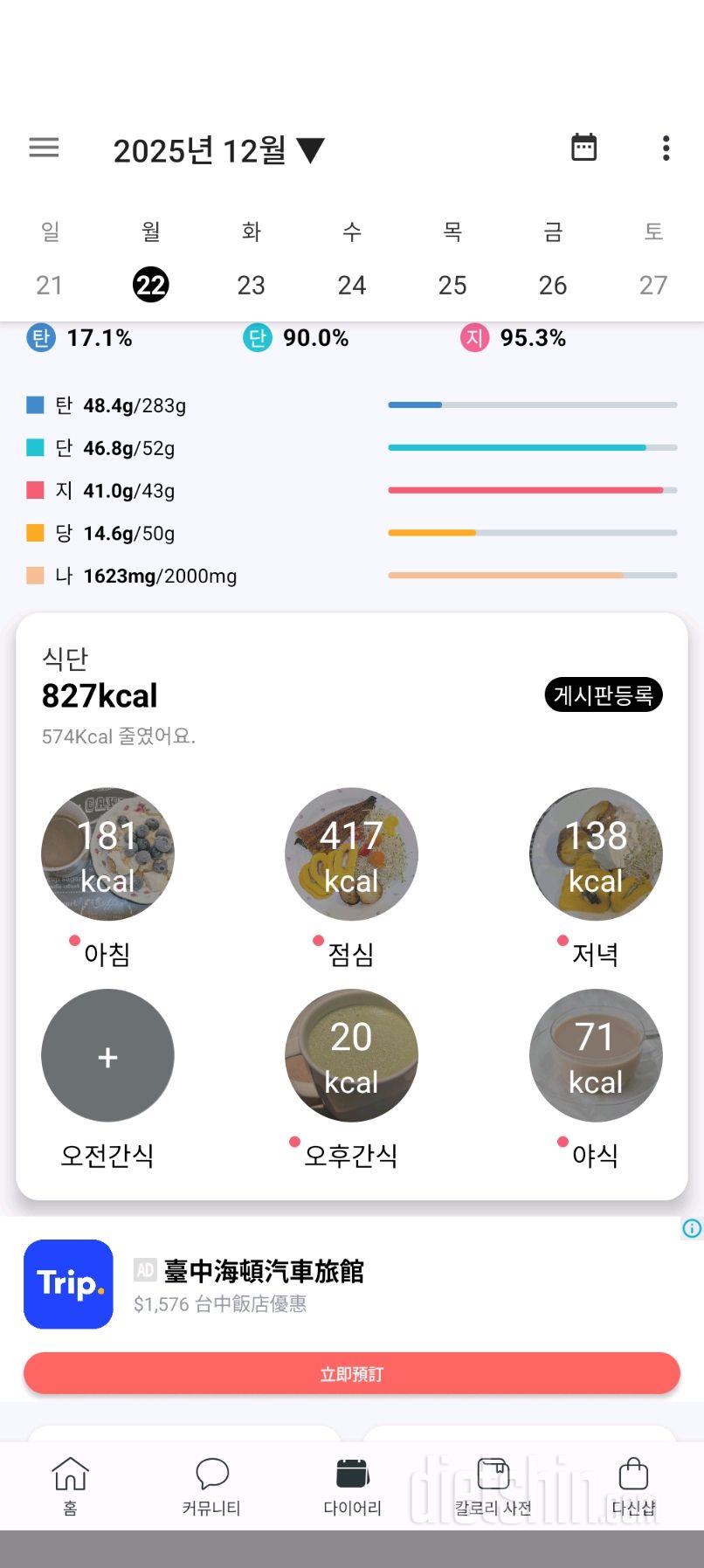Select Tuesday the 23rd
Viewport: 704px width, 1568px height.
pos(251,285)
